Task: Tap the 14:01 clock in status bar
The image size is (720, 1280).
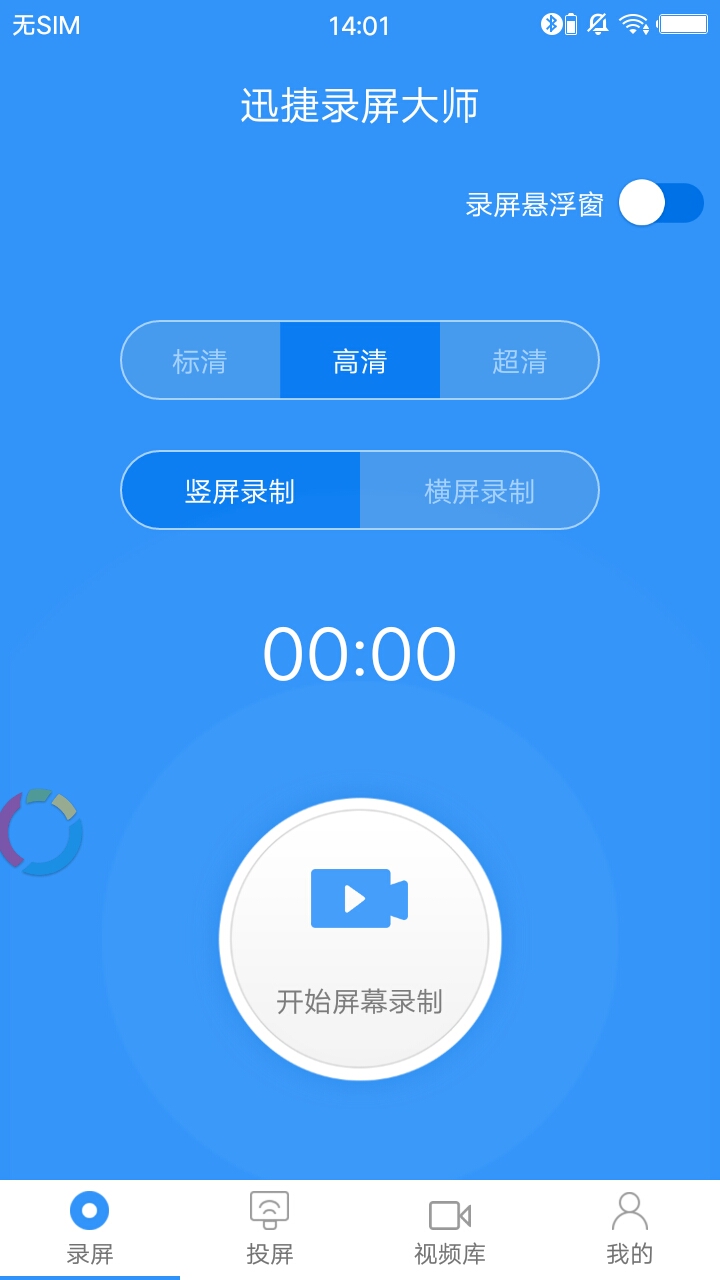Action: [360, 25]
